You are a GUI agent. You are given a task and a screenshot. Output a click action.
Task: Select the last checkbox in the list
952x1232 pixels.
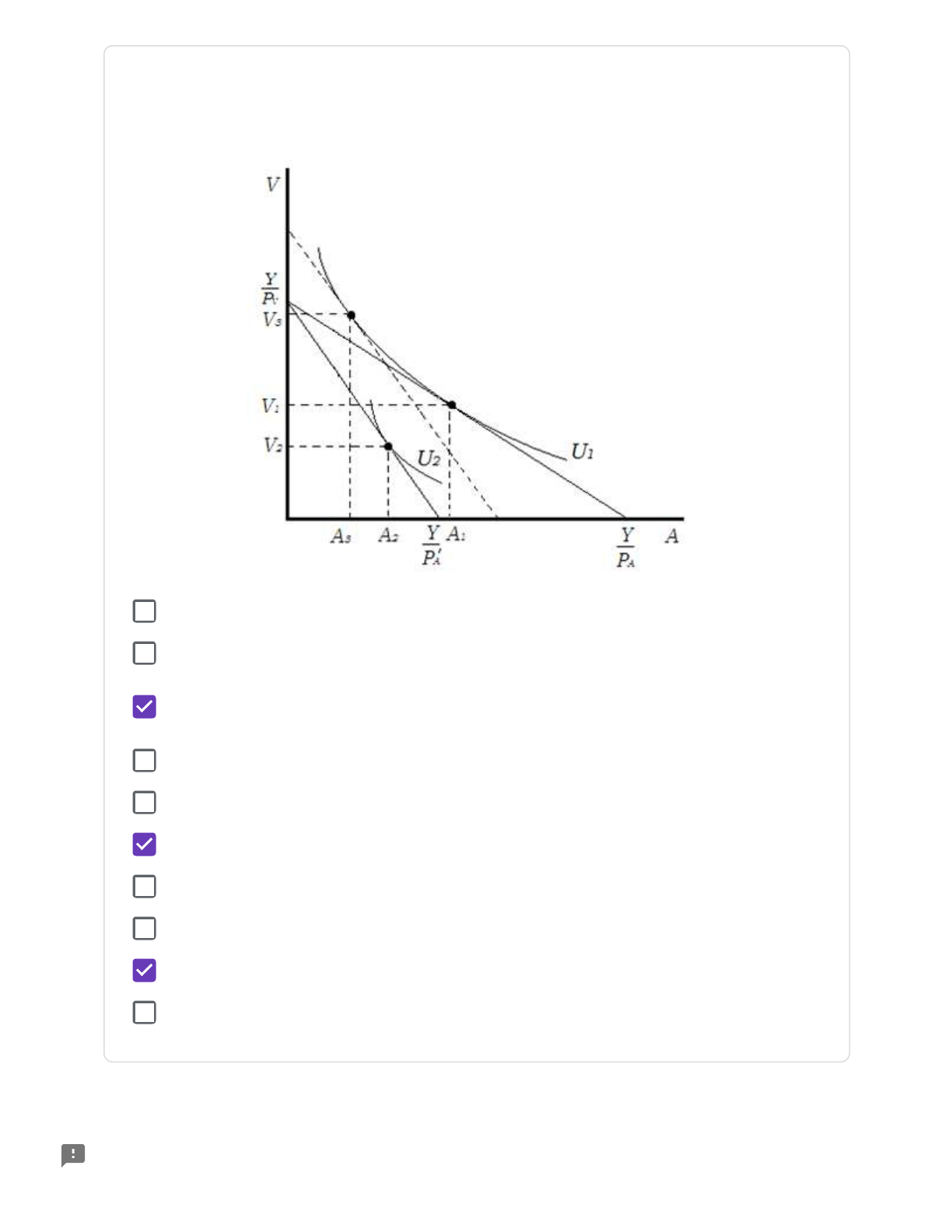click(145, 1013)
